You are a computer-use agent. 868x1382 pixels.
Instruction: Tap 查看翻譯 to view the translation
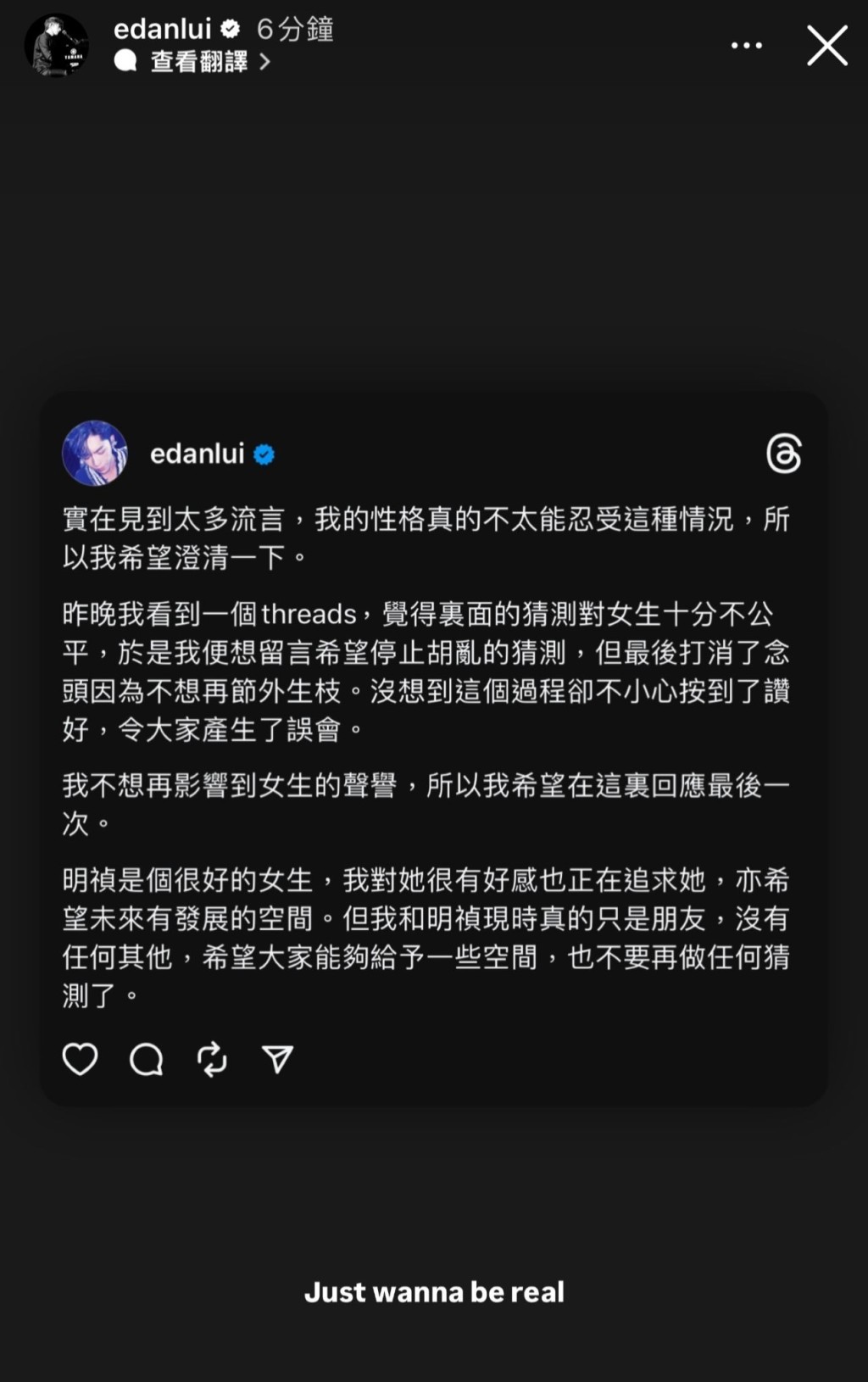pyautogui.click(x=200, y=62)
